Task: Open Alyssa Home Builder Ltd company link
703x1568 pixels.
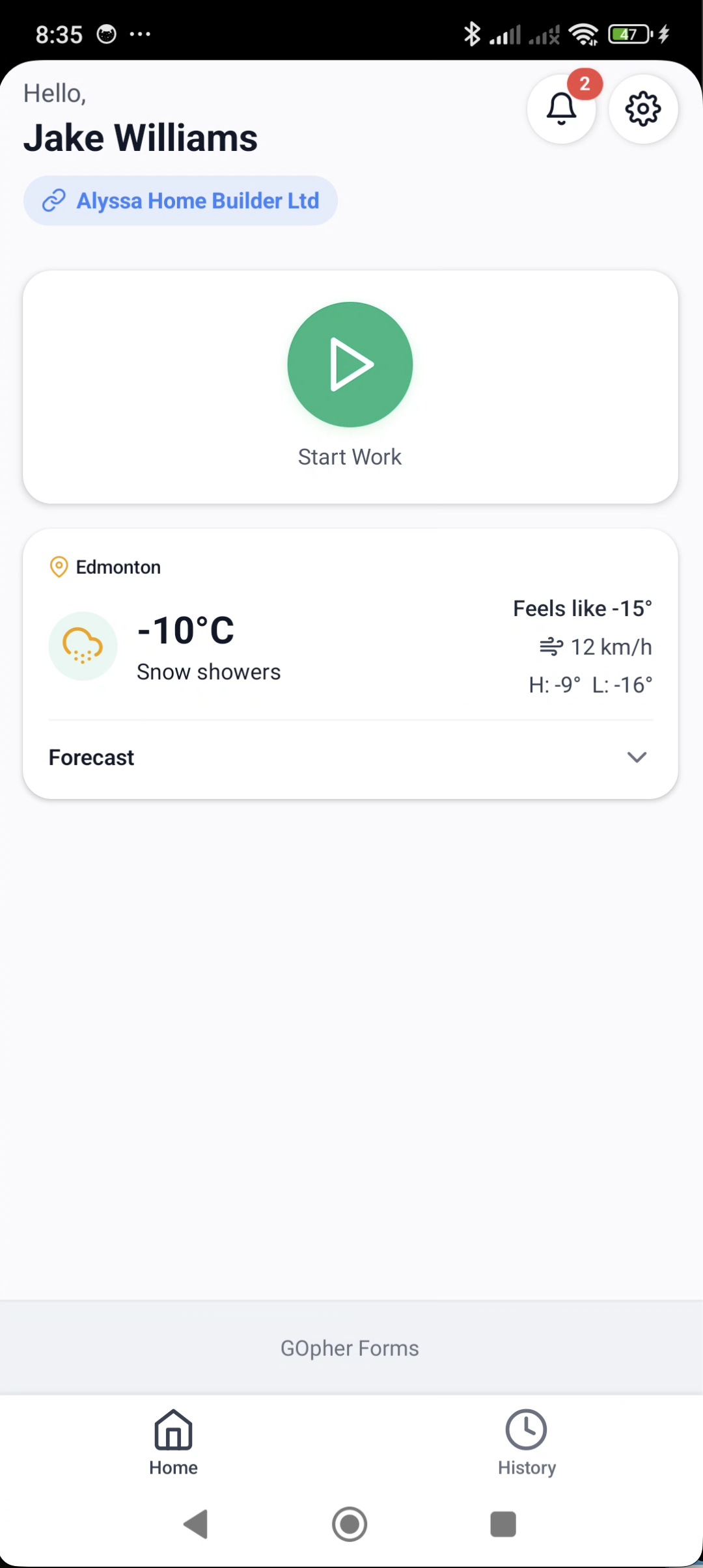Action: click(198, 200)
